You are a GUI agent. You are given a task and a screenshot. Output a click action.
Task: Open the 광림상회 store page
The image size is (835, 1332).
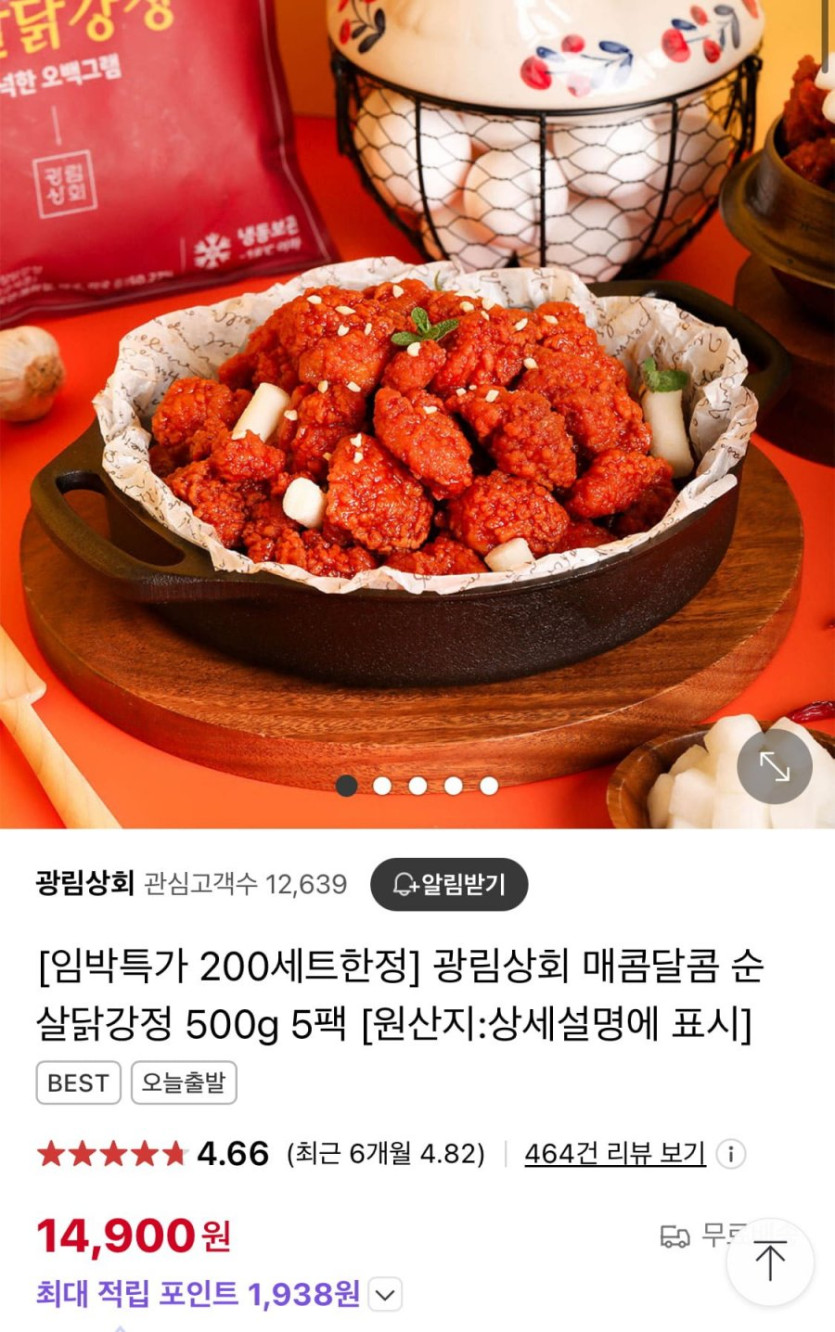click(x=85, y=884)
